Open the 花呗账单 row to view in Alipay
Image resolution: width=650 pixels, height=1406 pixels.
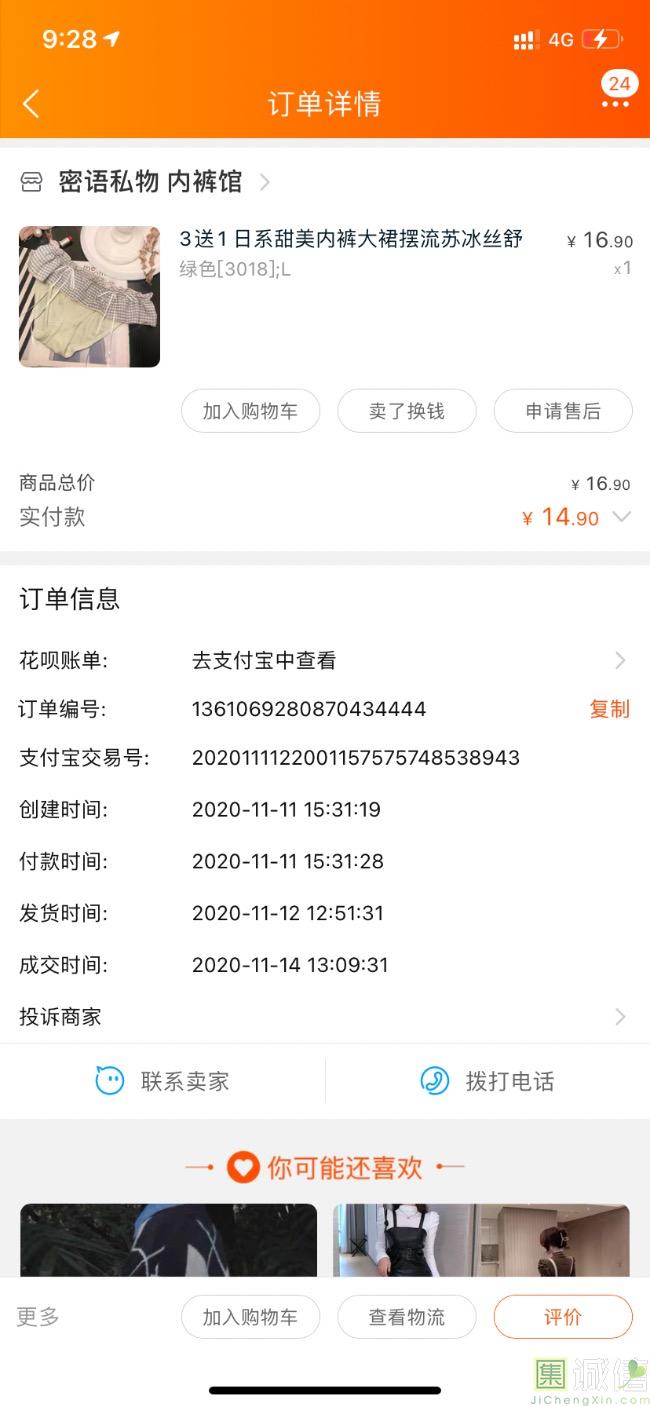click(x=325, y=660)
